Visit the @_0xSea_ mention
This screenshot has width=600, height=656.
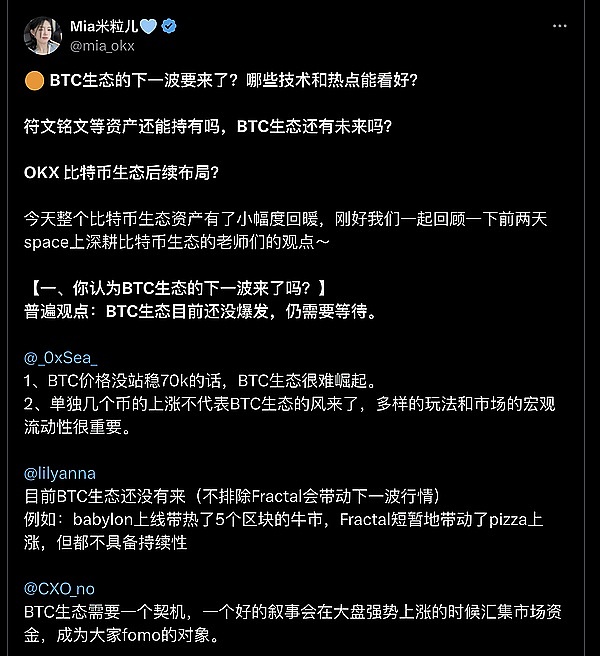(61, 358)
